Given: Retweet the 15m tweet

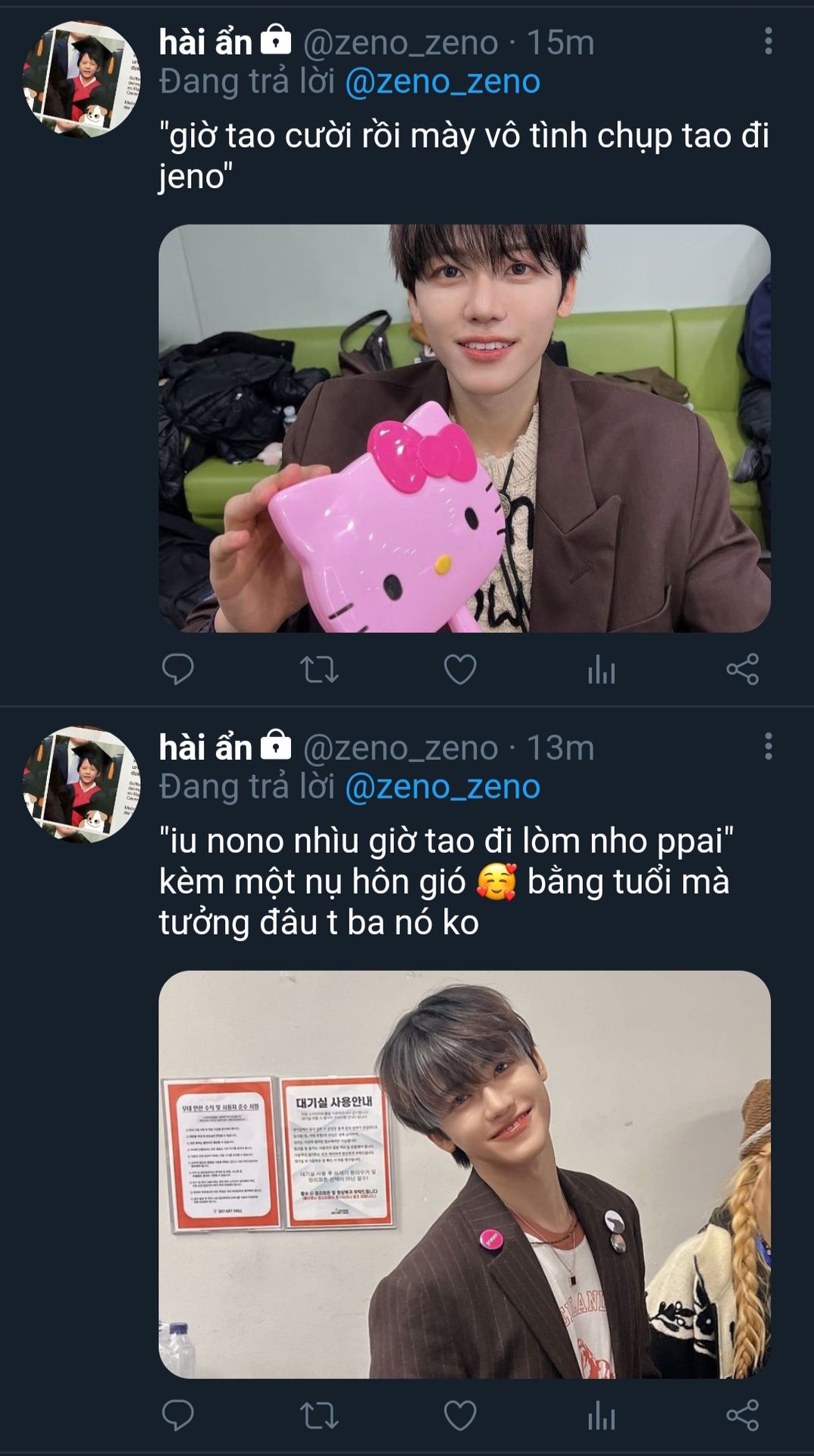Looking at the screenshot, I should (319, 670).
